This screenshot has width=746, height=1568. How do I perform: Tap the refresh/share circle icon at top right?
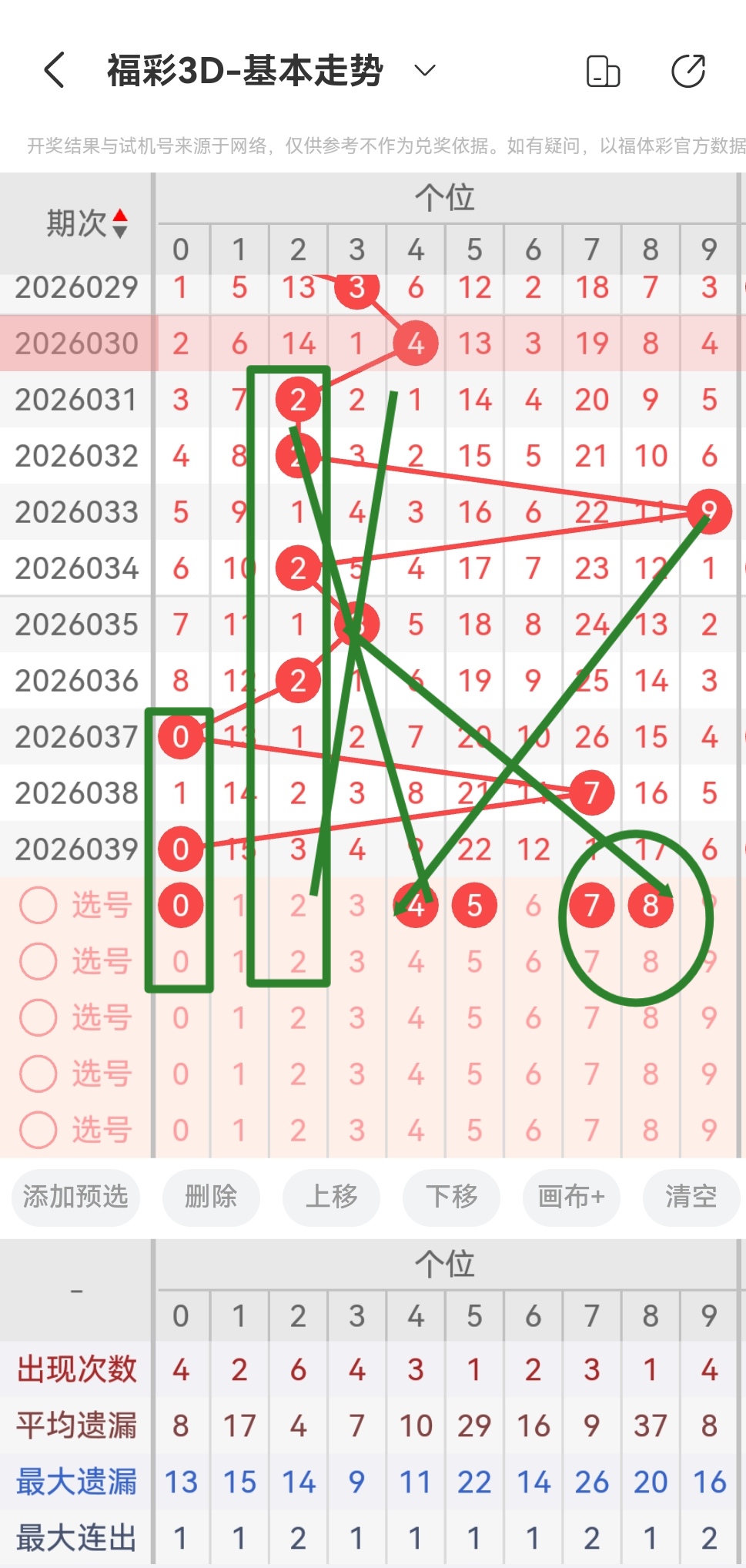(687, 71)
